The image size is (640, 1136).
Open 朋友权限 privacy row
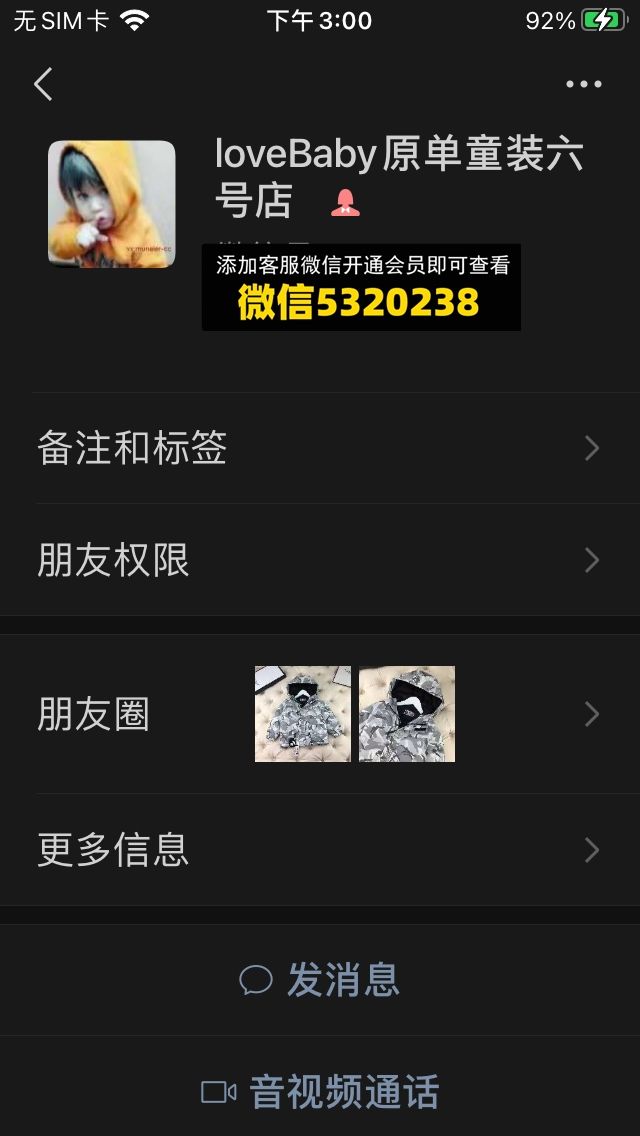320,560
